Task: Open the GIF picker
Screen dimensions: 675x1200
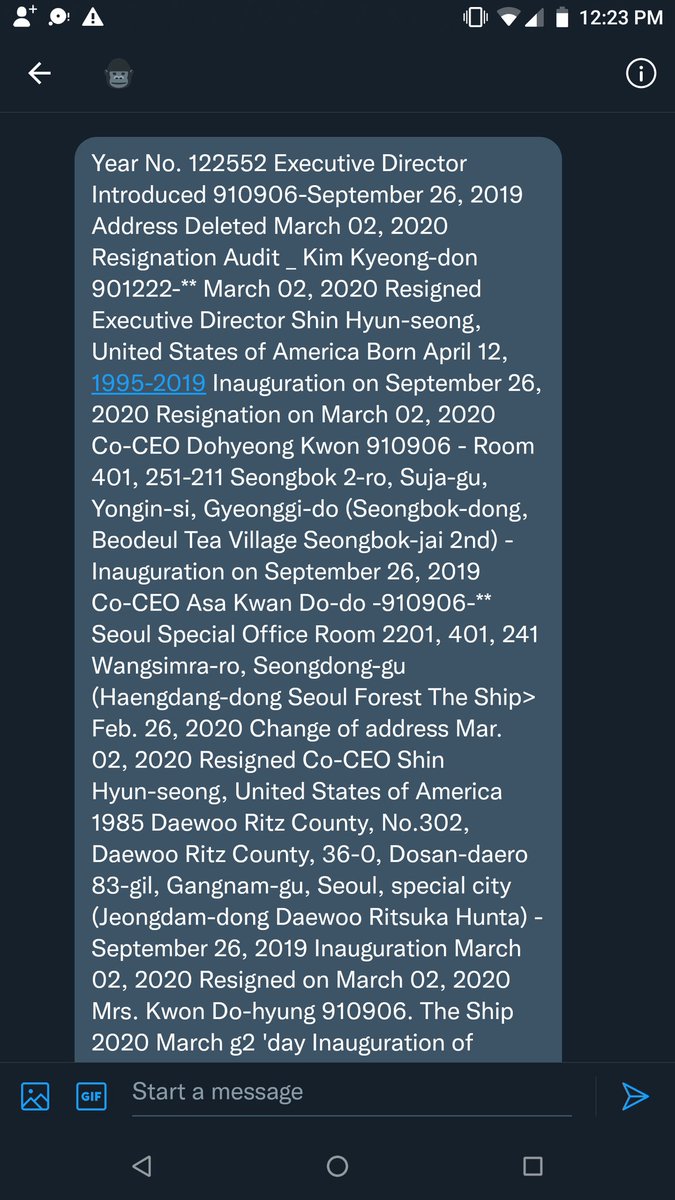Action: pos(91,1096)
